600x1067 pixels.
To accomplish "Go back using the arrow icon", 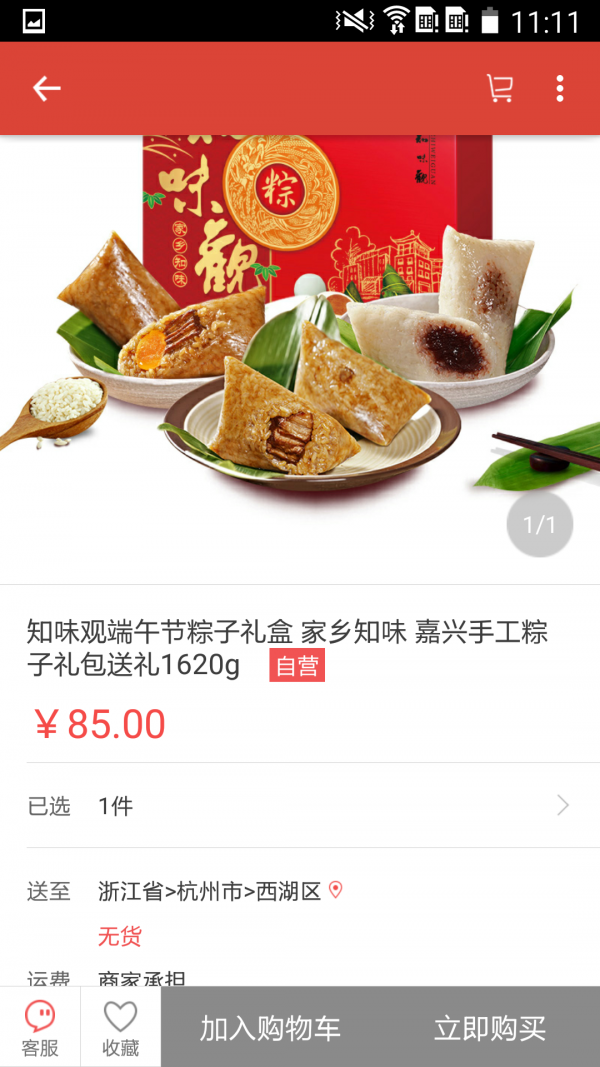I will [x=46, y=89].
